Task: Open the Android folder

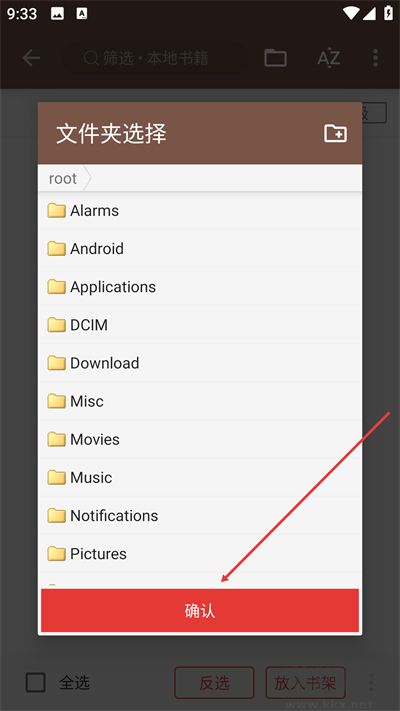Action: point(200,248)
